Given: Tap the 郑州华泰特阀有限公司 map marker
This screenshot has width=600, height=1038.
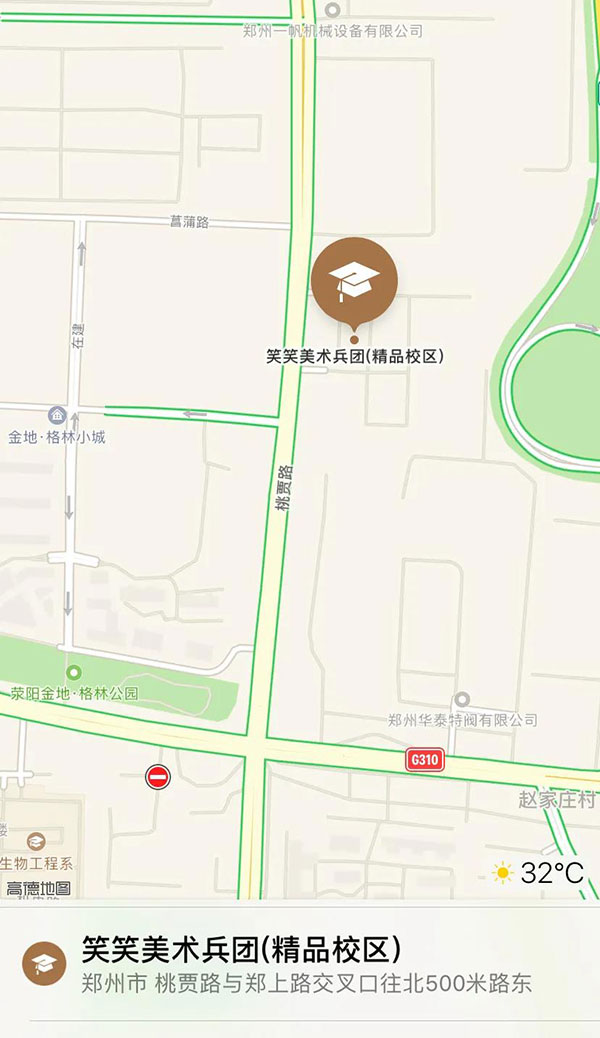Looking at the screenshot, I should (x=461, y=701).
